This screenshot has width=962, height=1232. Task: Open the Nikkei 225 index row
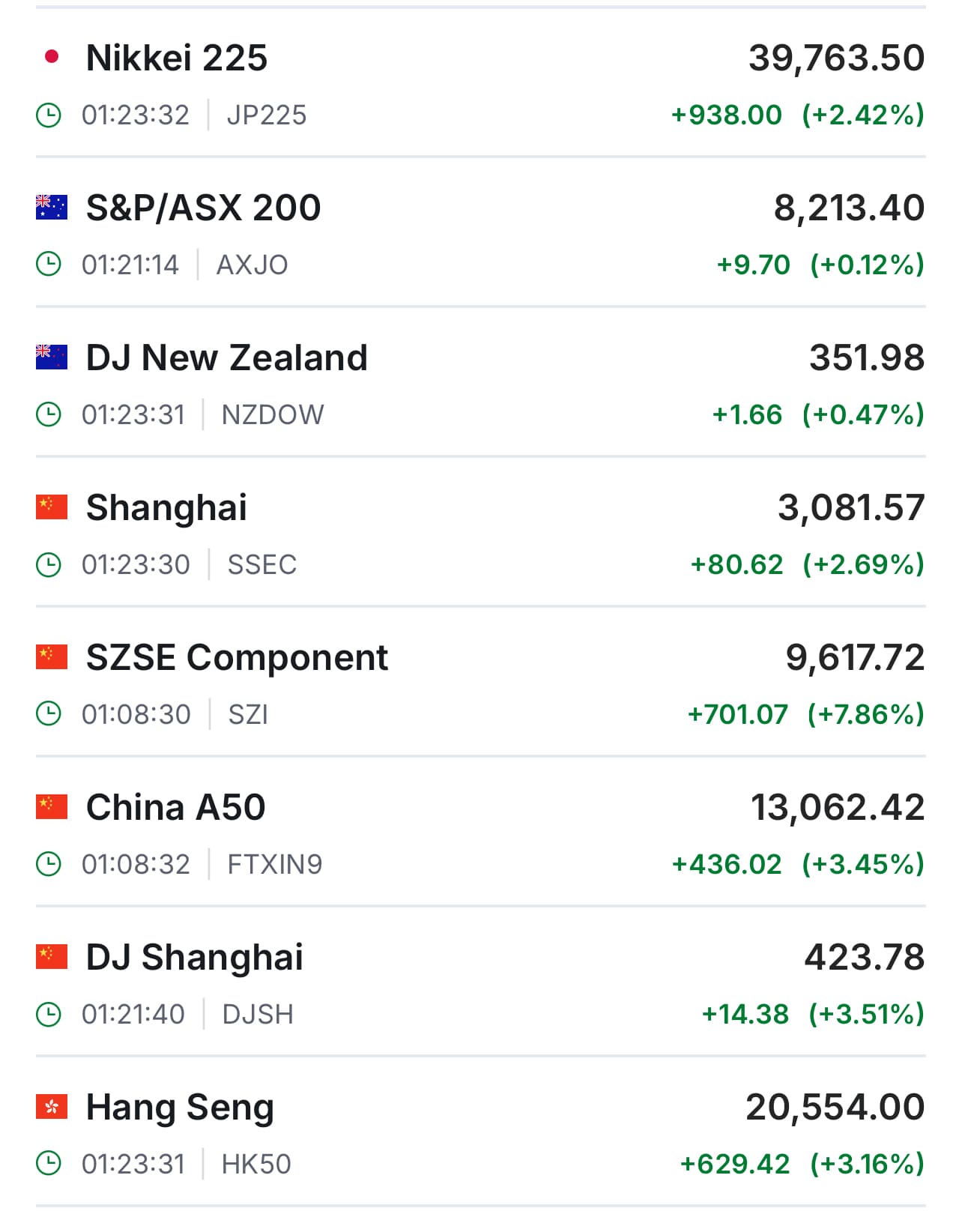[177, 58]
